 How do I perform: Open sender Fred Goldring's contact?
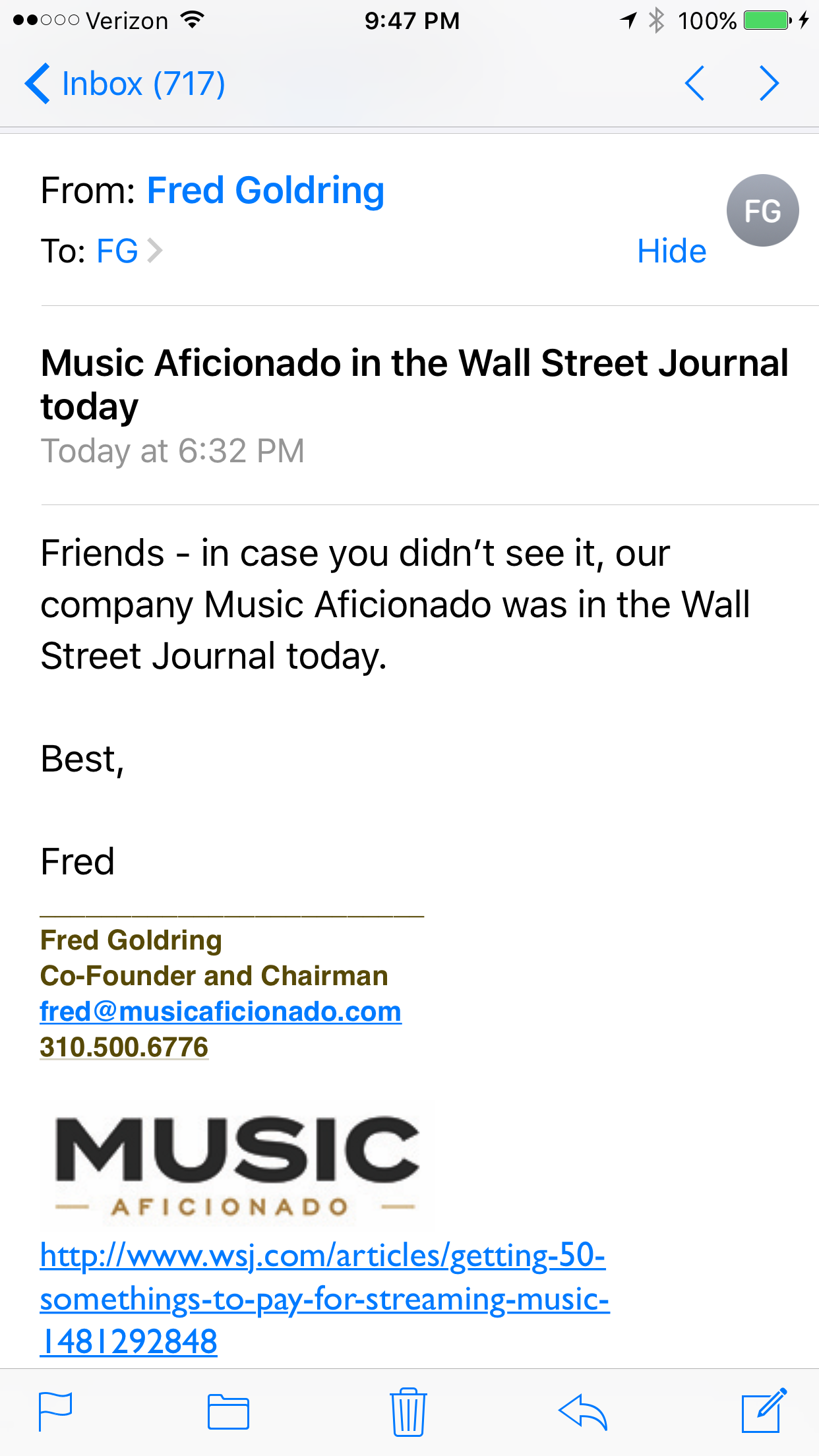pyautogui.click(x=265, y=191)
